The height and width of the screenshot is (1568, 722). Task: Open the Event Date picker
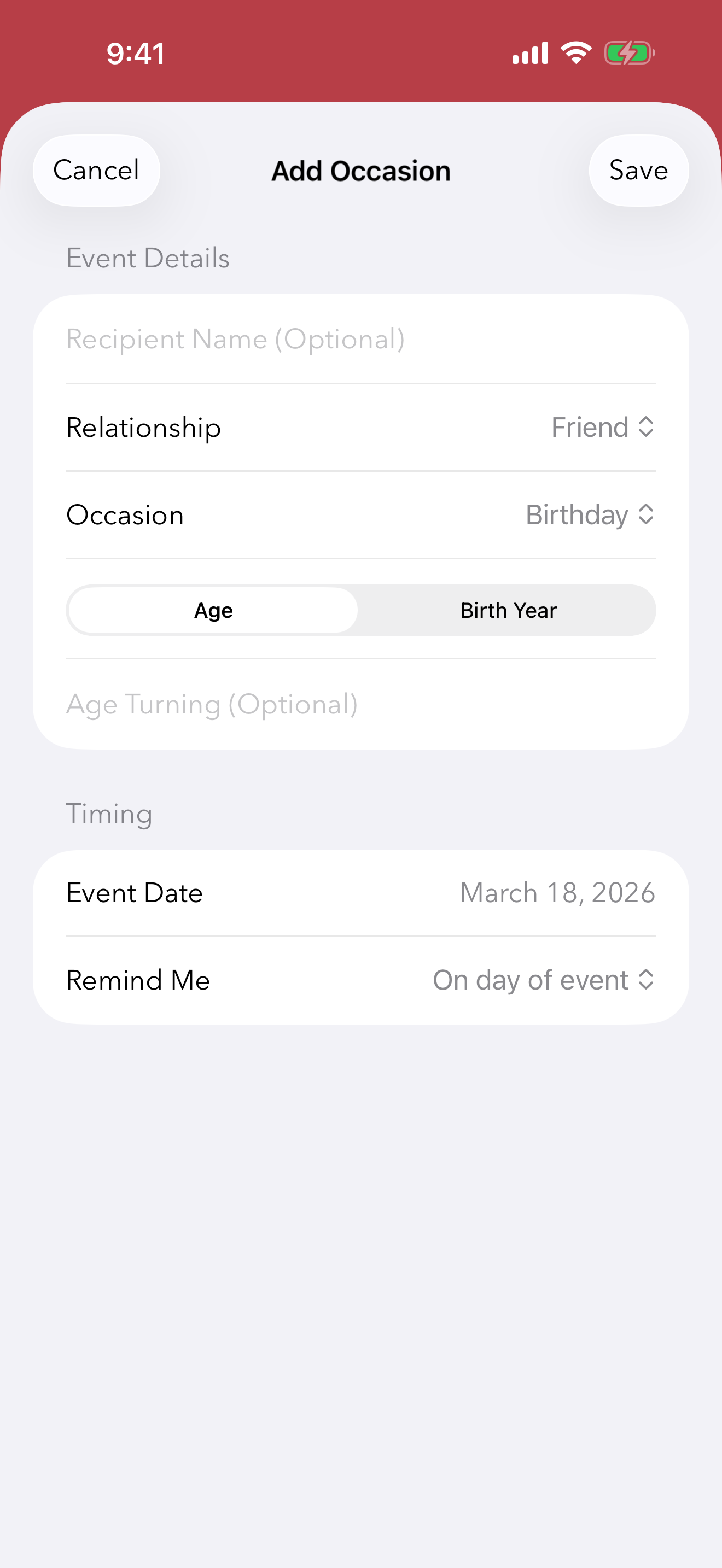361,892
